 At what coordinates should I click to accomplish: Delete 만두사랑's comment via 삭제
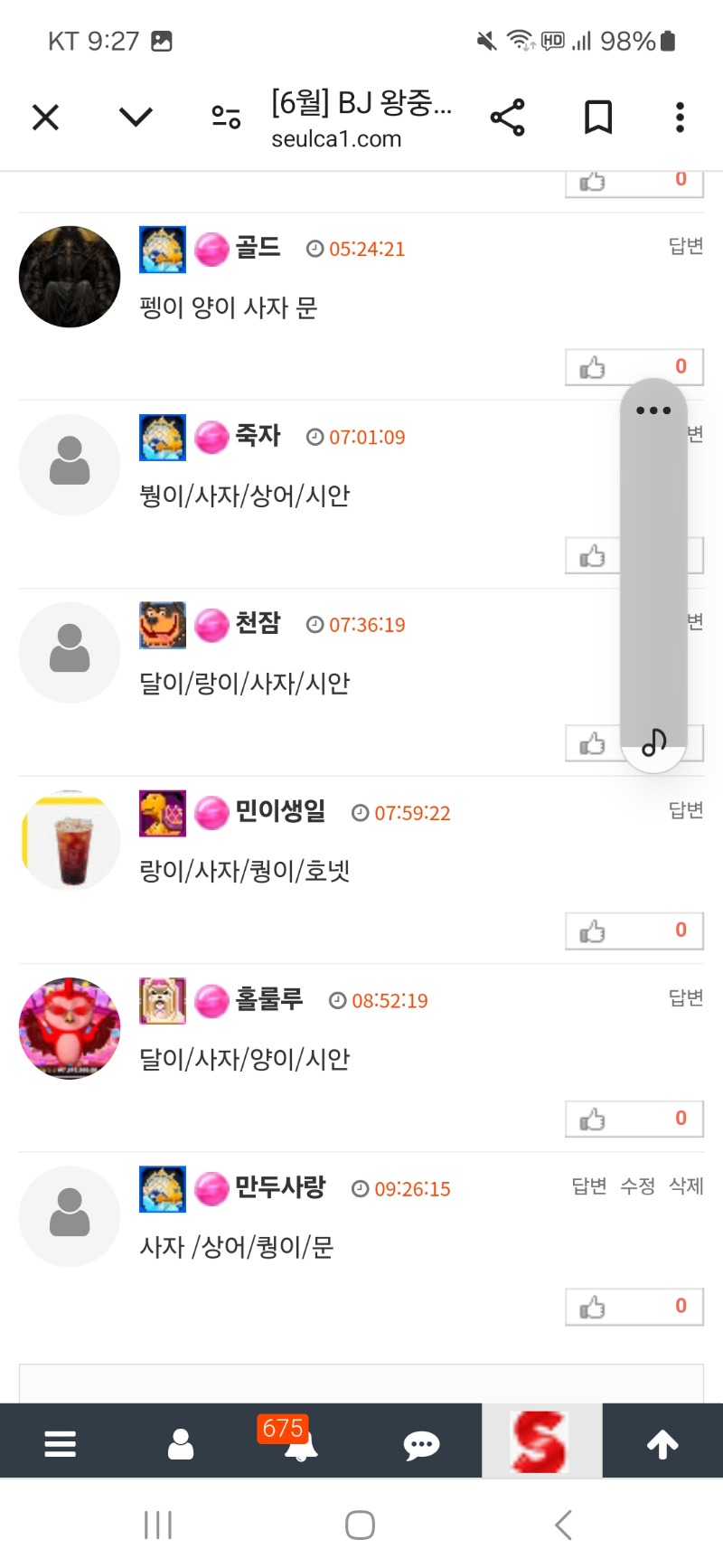[x=686, y=1185]
